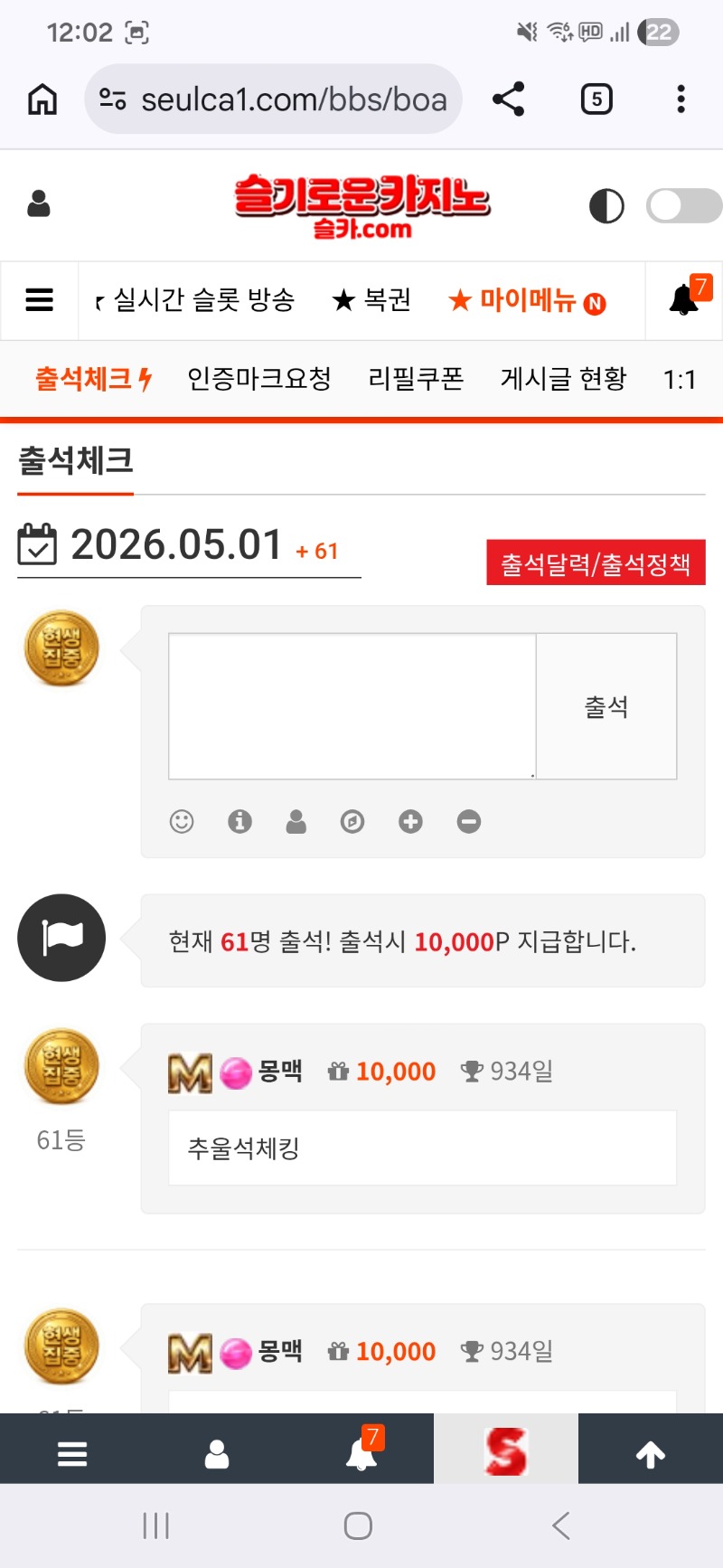Open the 실시간 슬롯 방송 menu

pos(203,300)
